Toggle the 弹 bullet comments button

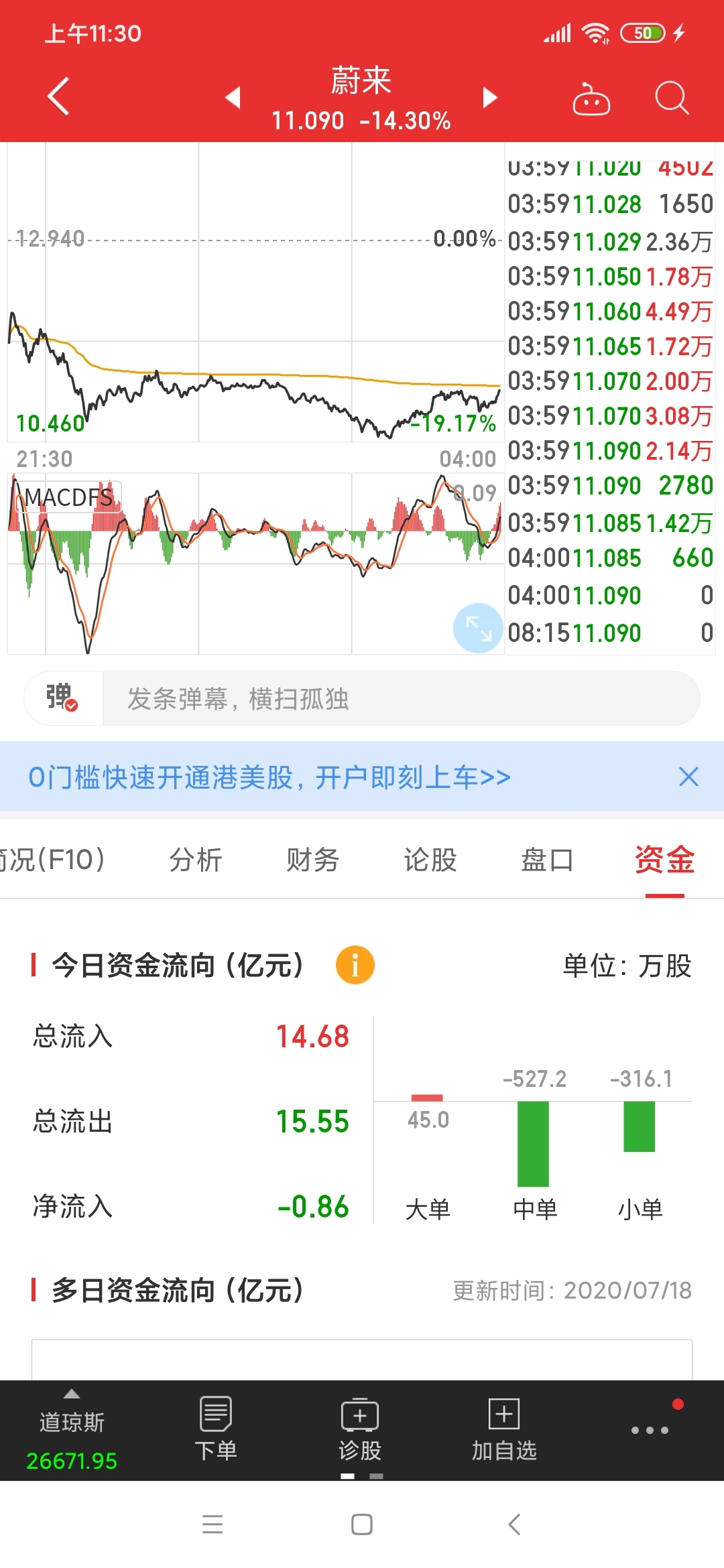(62, 698)
